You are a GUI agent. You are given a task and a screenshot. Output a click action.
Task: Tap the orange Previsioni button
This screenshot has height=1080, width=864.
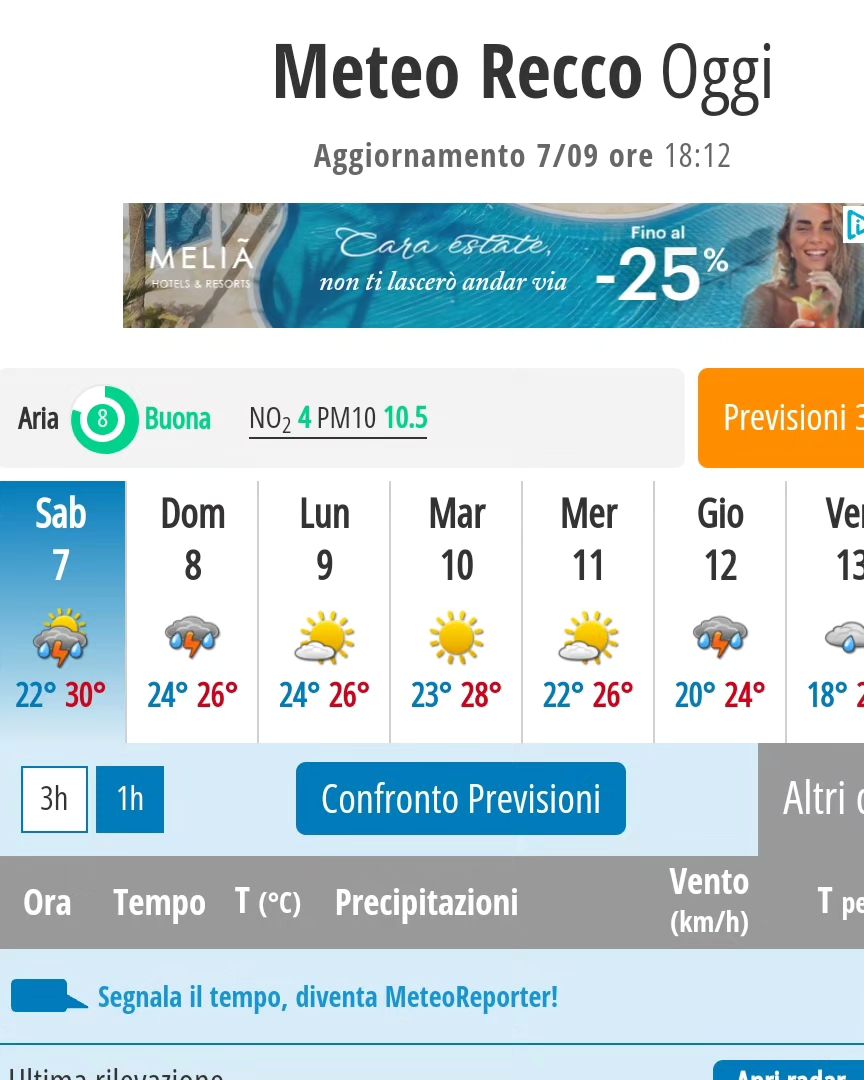pyautogui.click(x=782, y=417)
